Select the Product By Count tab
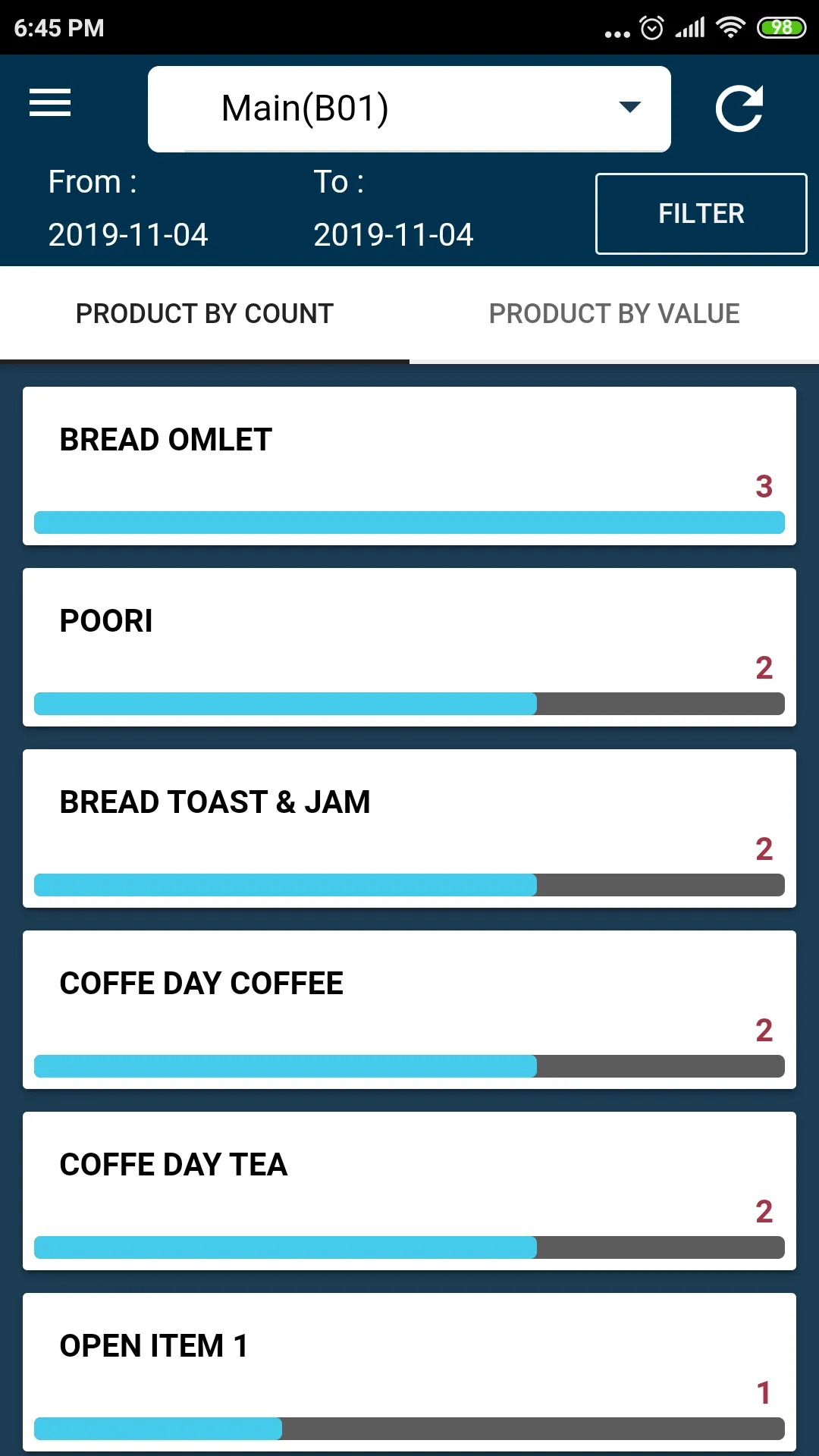 [x=205, y=314]
